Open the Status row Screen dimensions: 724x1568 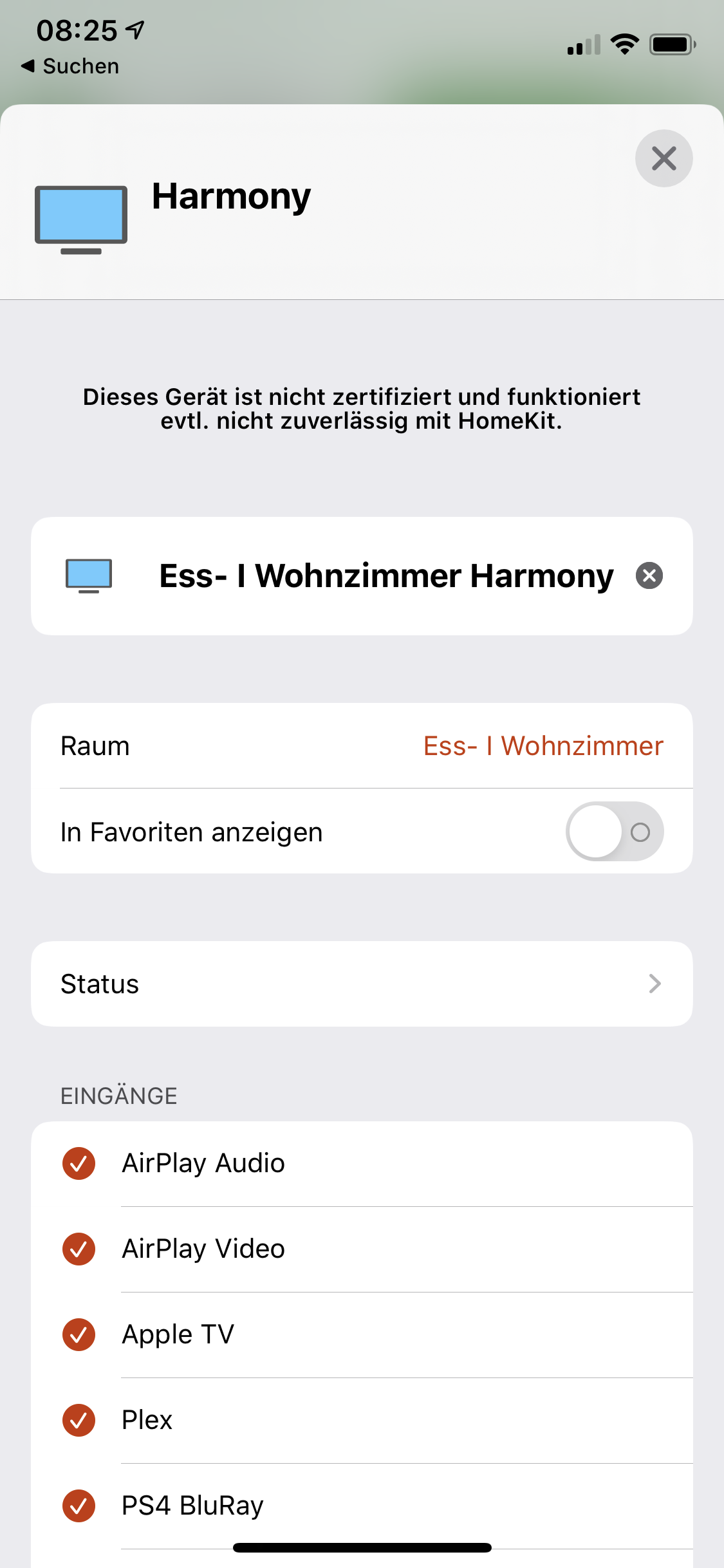(x=362, y=984)
